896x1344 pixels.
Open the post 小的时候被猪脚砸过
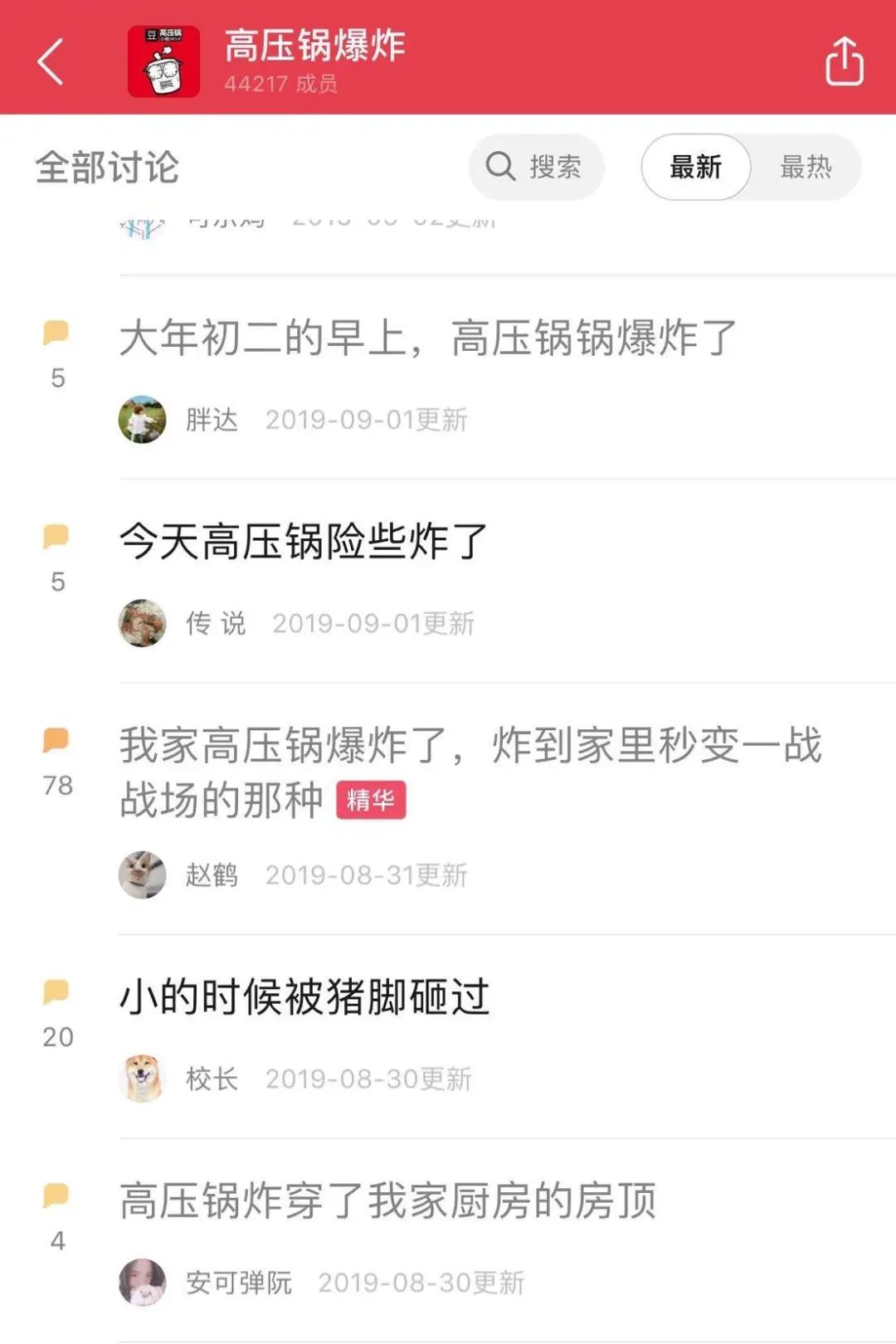[304, 1000]
